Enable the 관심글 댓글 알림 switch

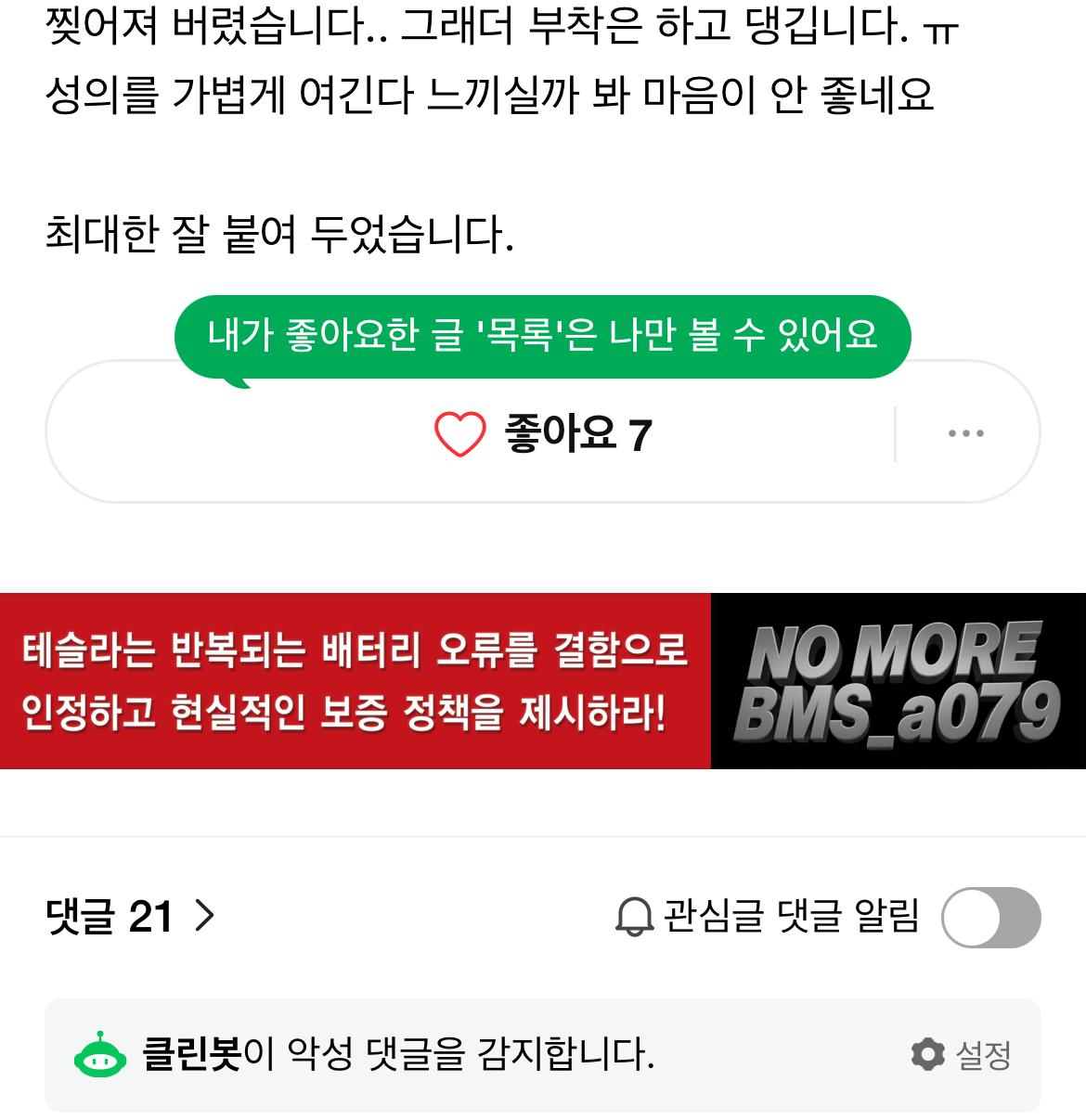click(x=989, y=917)
